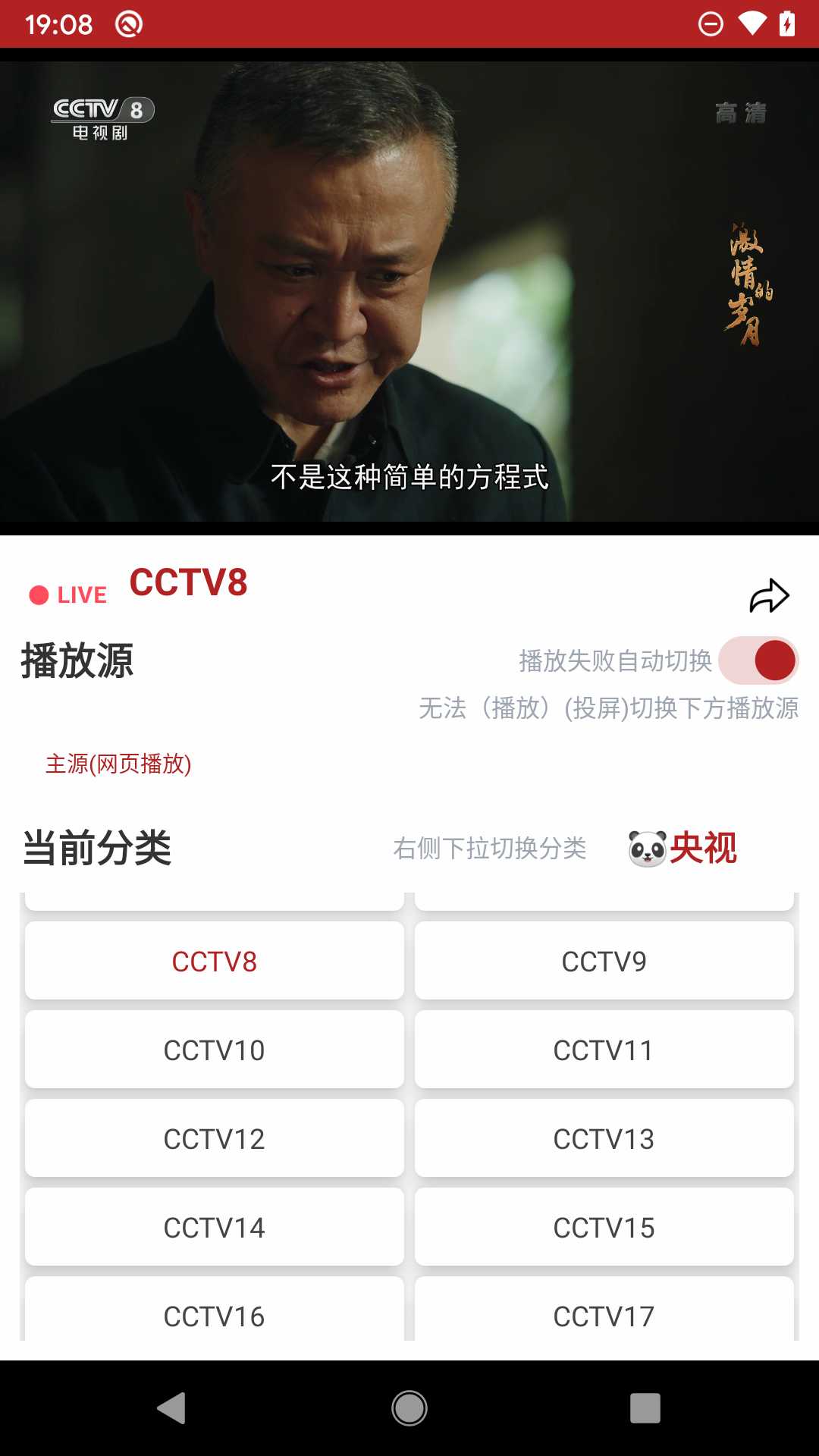The height and width of the screenshot is (1456, 819).
Task: Go back using system navigation
Action: (171, 1408)
